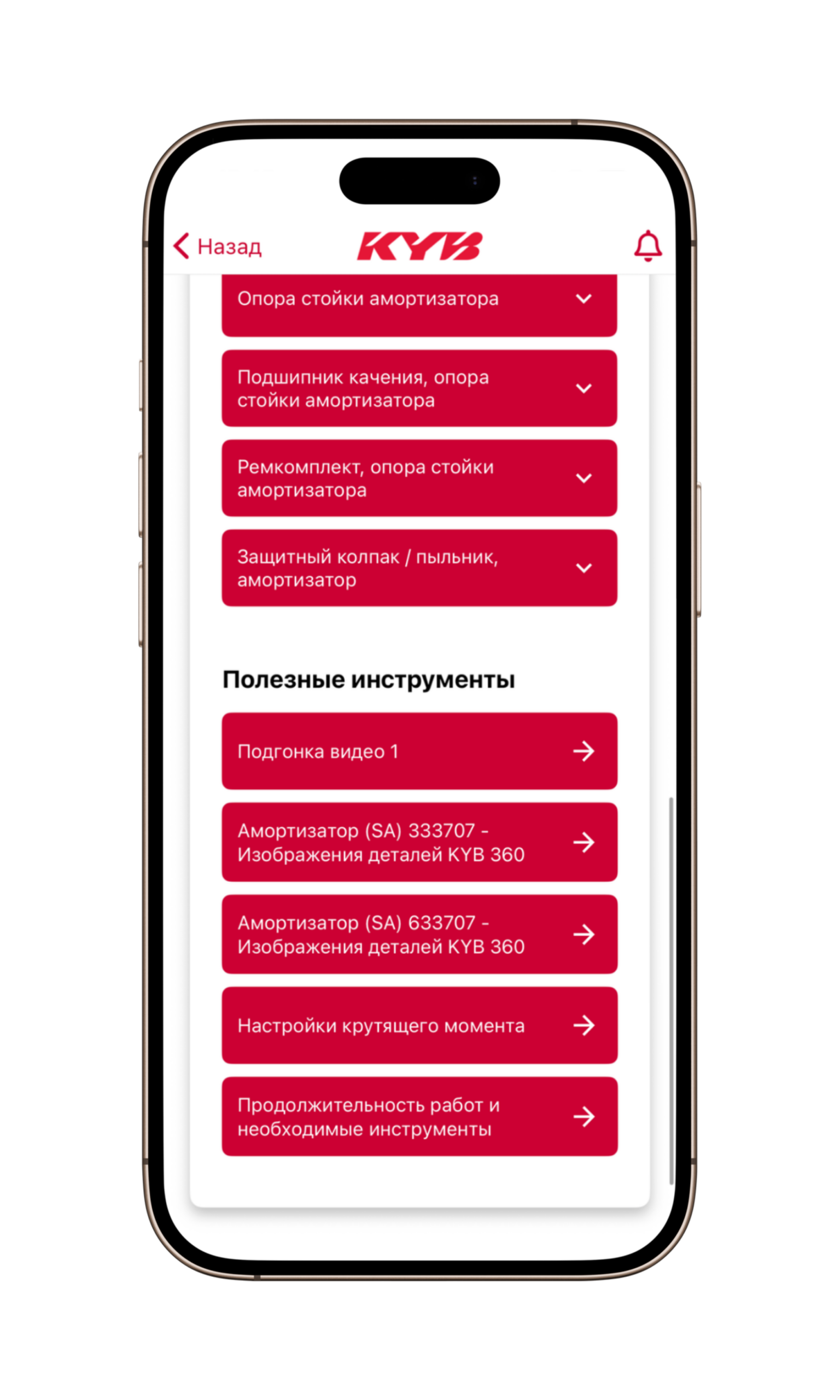Go back using the Назад button
This screenshot has height=1400, width=840.
pos(218,247)
